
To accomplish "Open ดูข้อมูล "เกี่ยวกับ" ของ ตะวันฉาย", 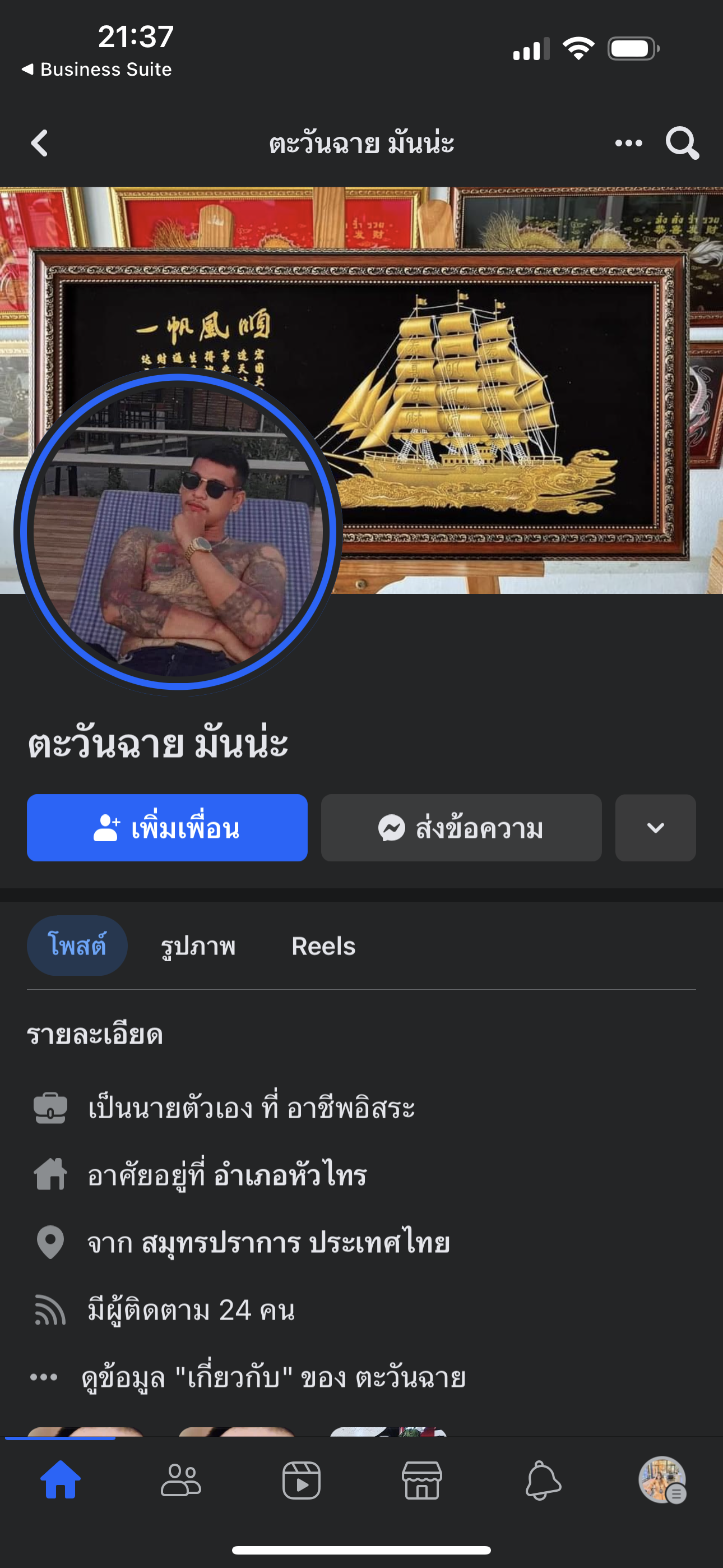I will coord(274,1377).
